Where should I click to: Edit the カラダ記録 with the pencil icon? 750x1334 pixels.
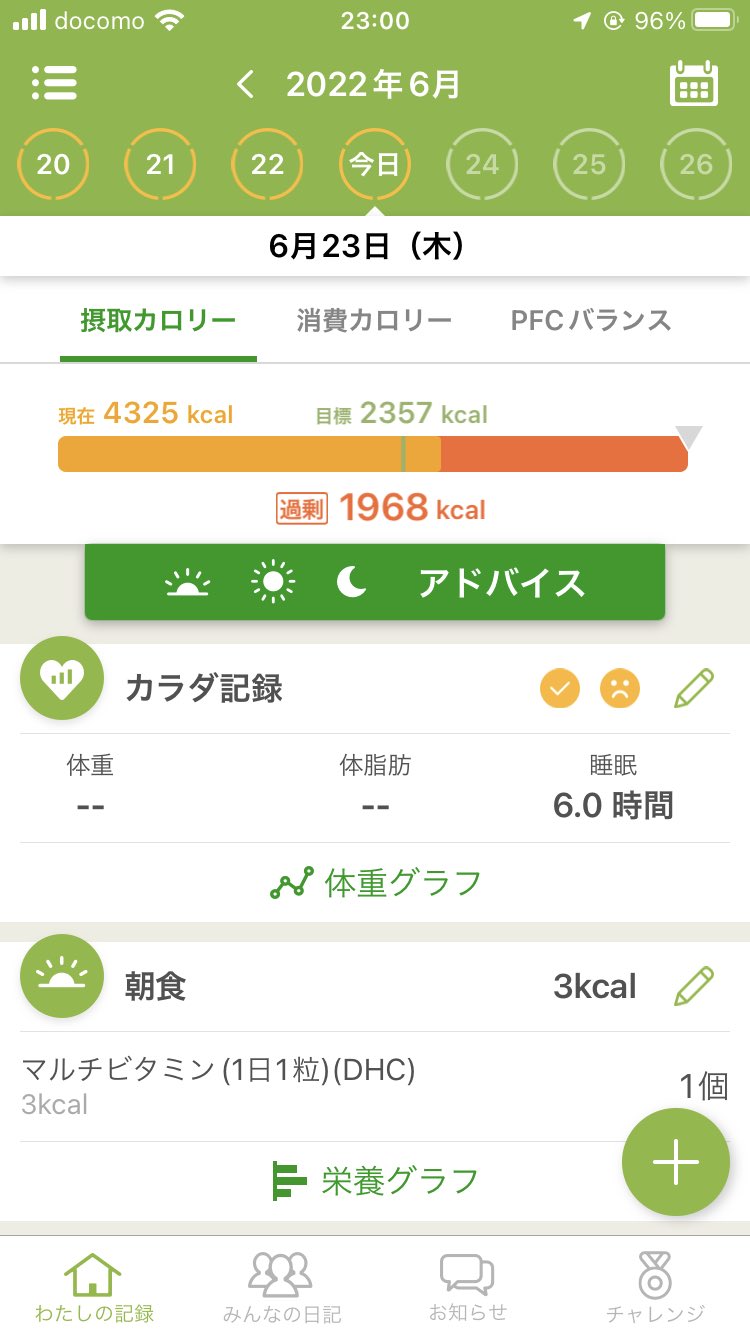coord(695,689)
